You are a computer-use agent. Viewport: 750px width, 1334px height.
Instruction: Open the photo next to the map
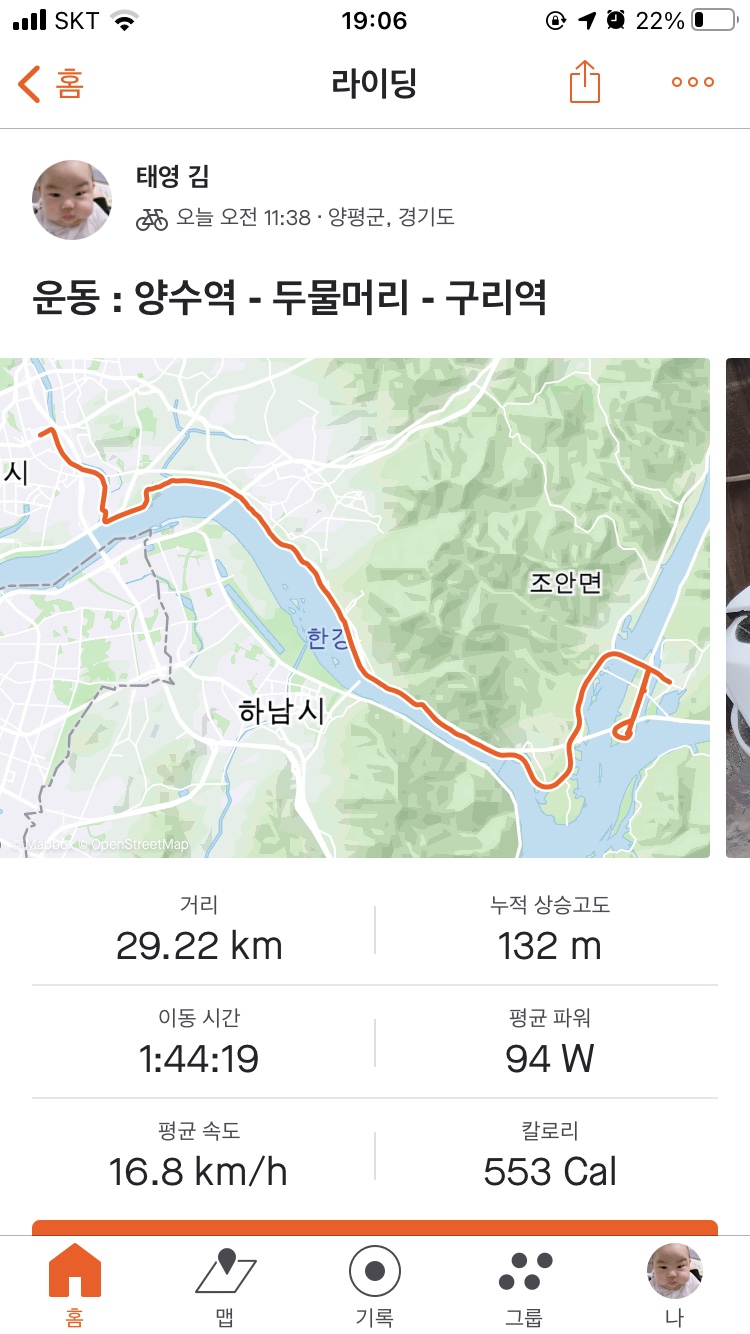(738, 607)
